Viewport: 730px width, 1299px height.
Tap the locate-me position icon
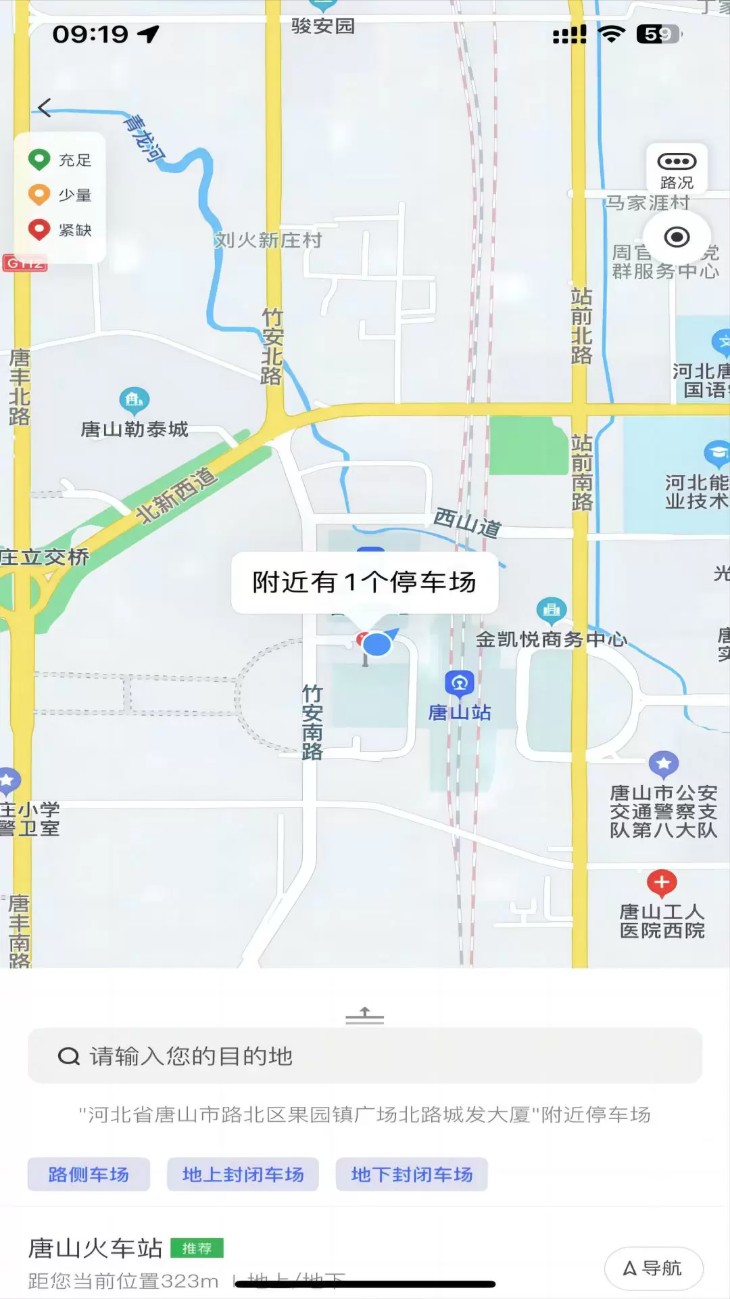point(677,236)
